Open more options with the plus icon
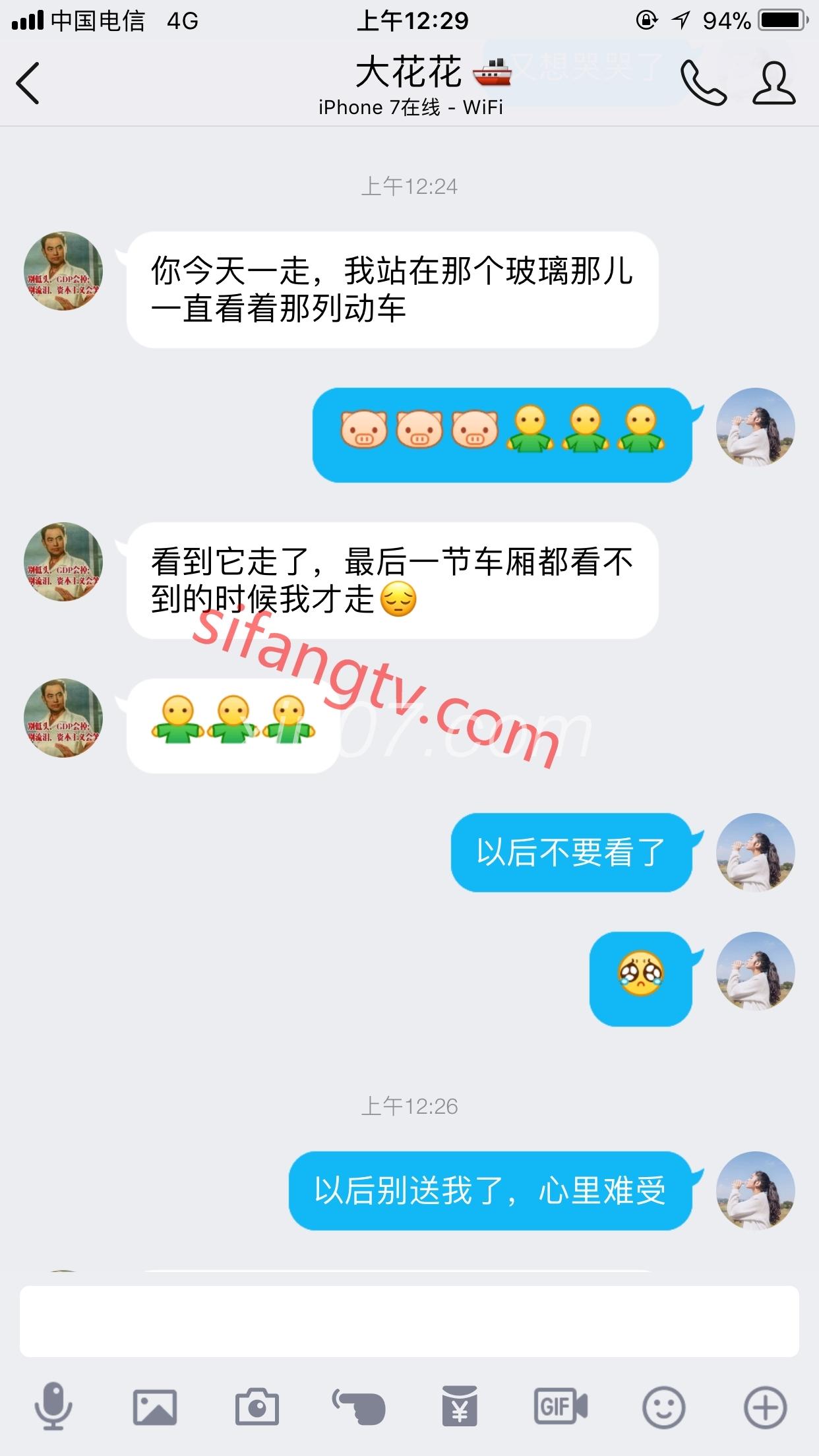The width and height of the screenshot is (819, 1456). [x=765, y=1407]
